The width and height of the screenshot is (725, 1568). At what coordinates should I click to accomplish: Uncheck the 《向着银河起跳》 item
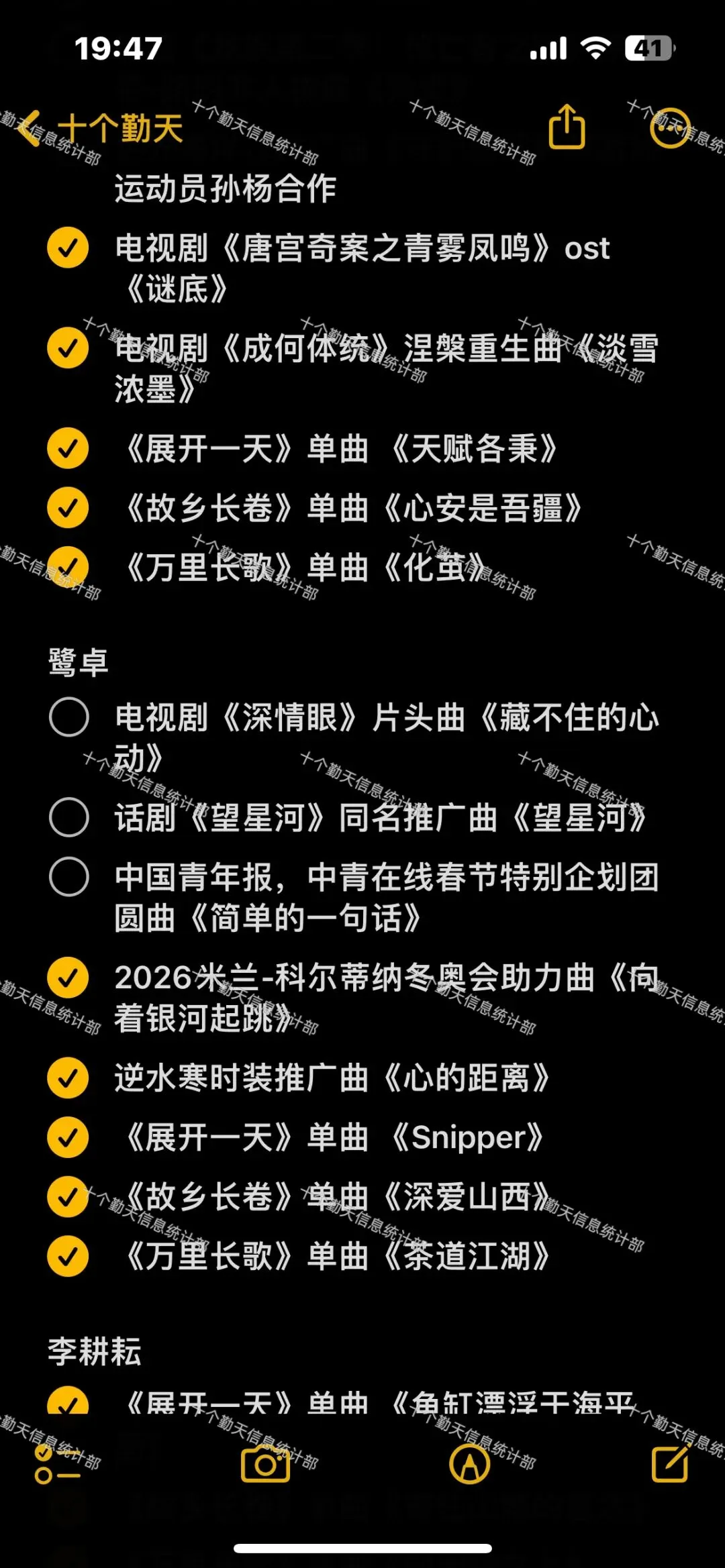(x=68, y=978)
